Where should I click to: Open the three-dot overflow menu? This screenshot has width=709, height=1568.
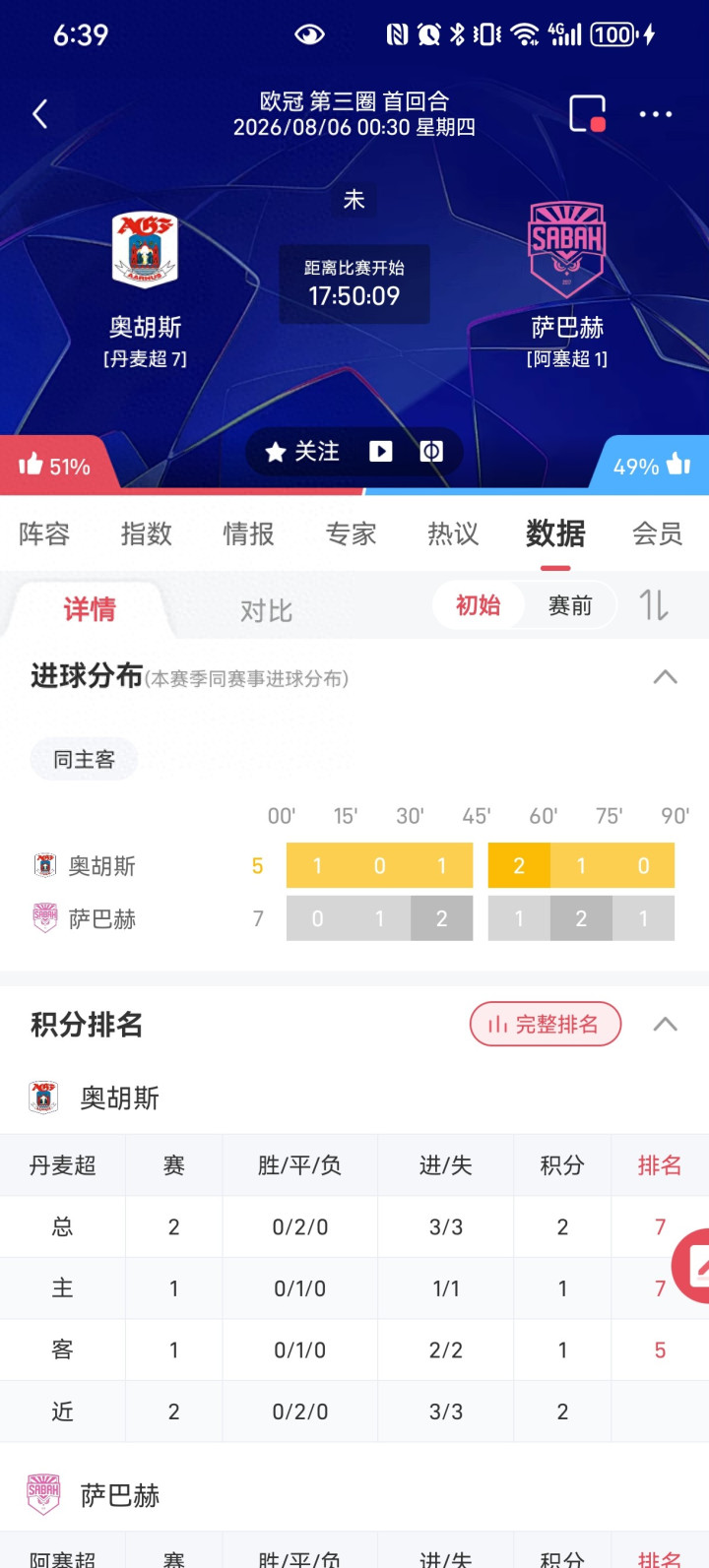[x=656, y=114]
